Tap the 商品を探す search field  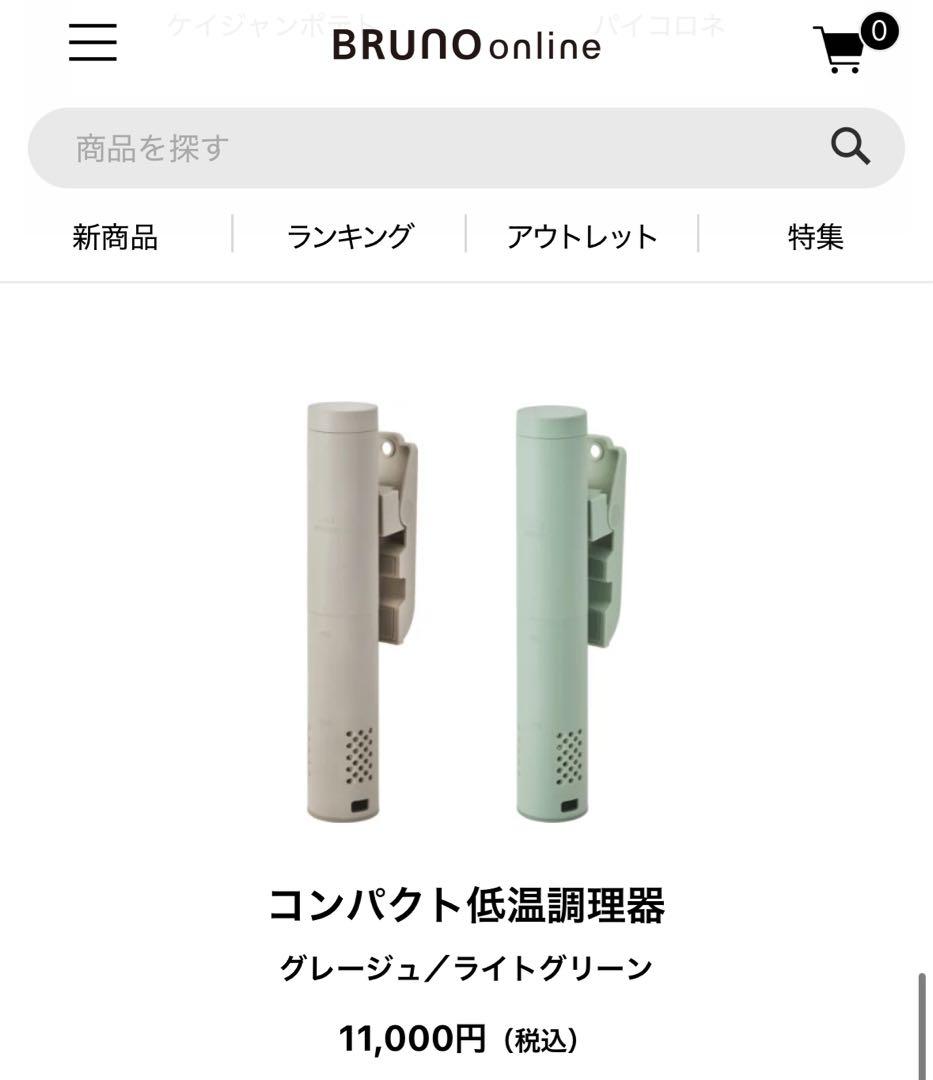pos(420,148)
